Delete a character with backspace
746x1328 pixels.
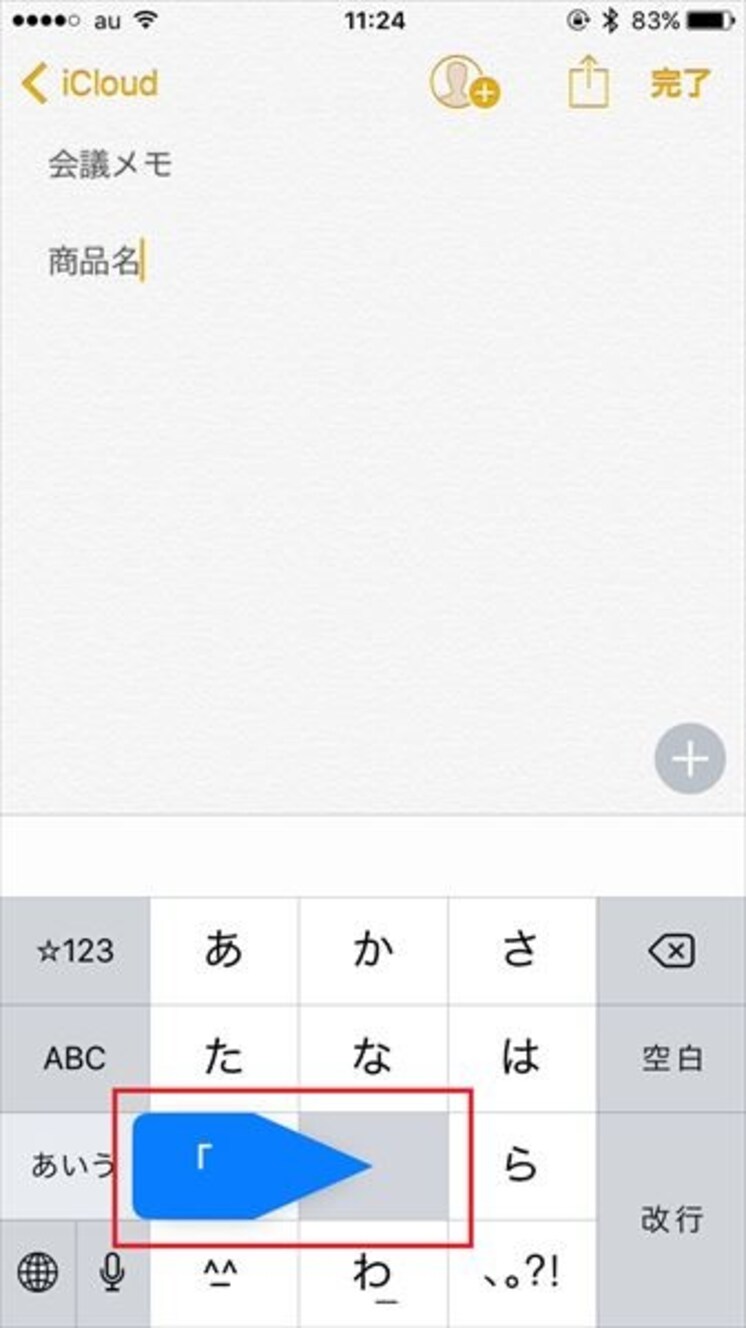(671, 951)
